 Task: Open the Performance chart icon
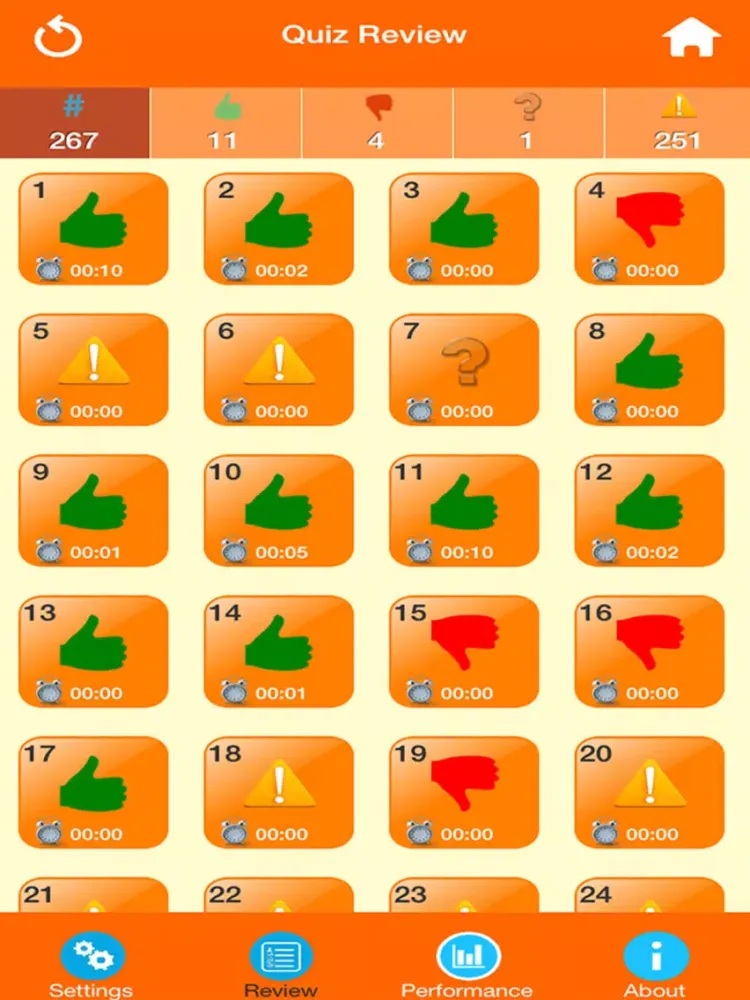(465, 957)
